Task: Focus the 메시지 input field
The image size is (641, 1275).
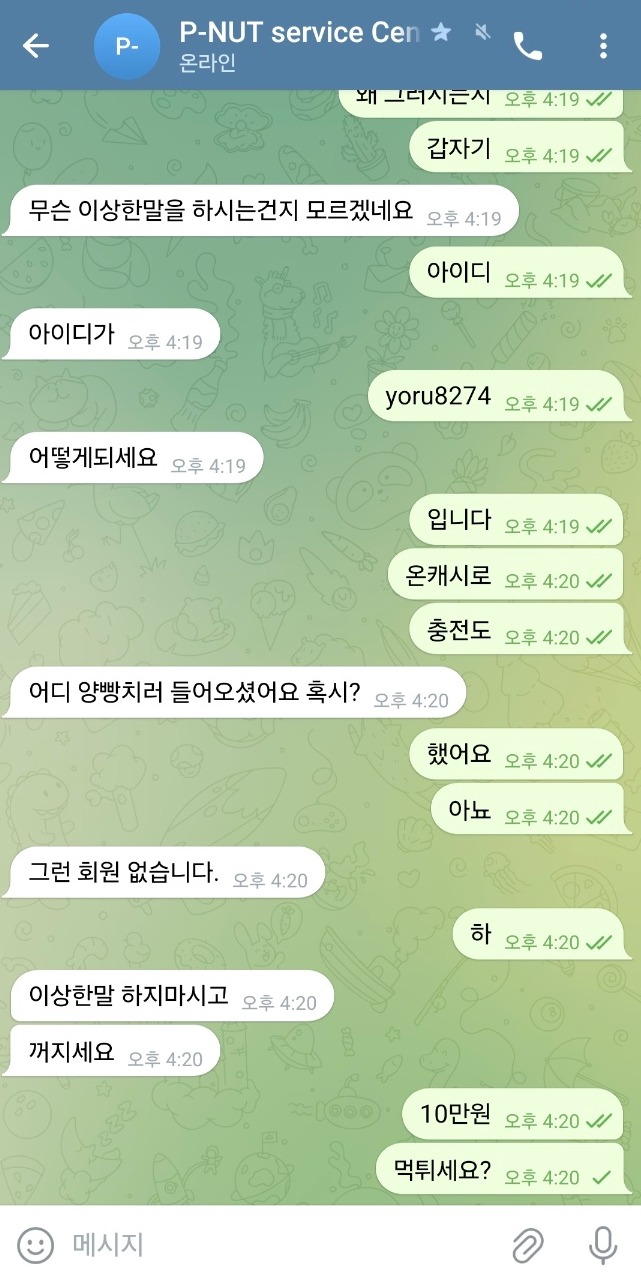Action: pos(280,1244)
